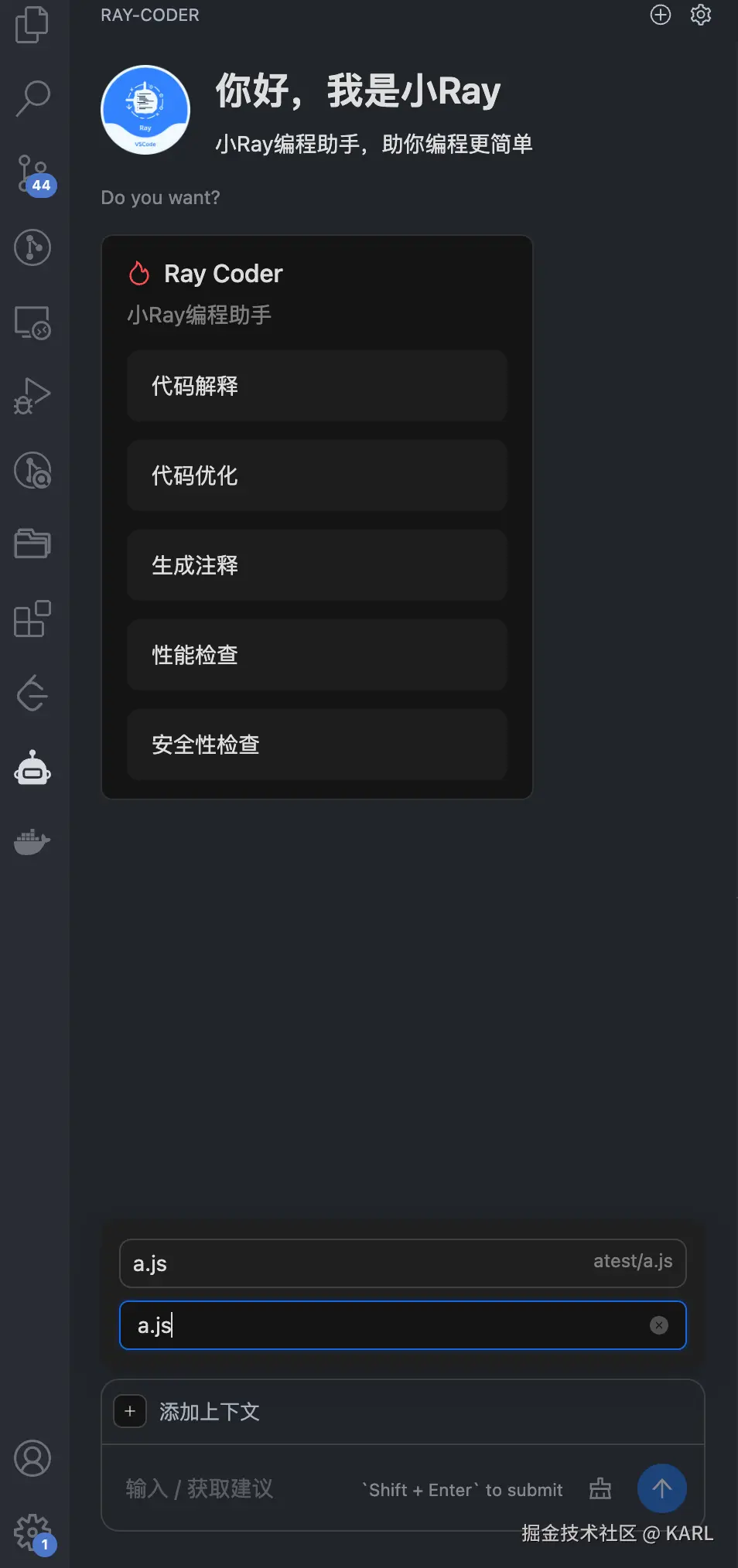Click the 输入 / 获取建议 input field
The width and height of the screenshot is (738, 1568).
(232, 1489)
